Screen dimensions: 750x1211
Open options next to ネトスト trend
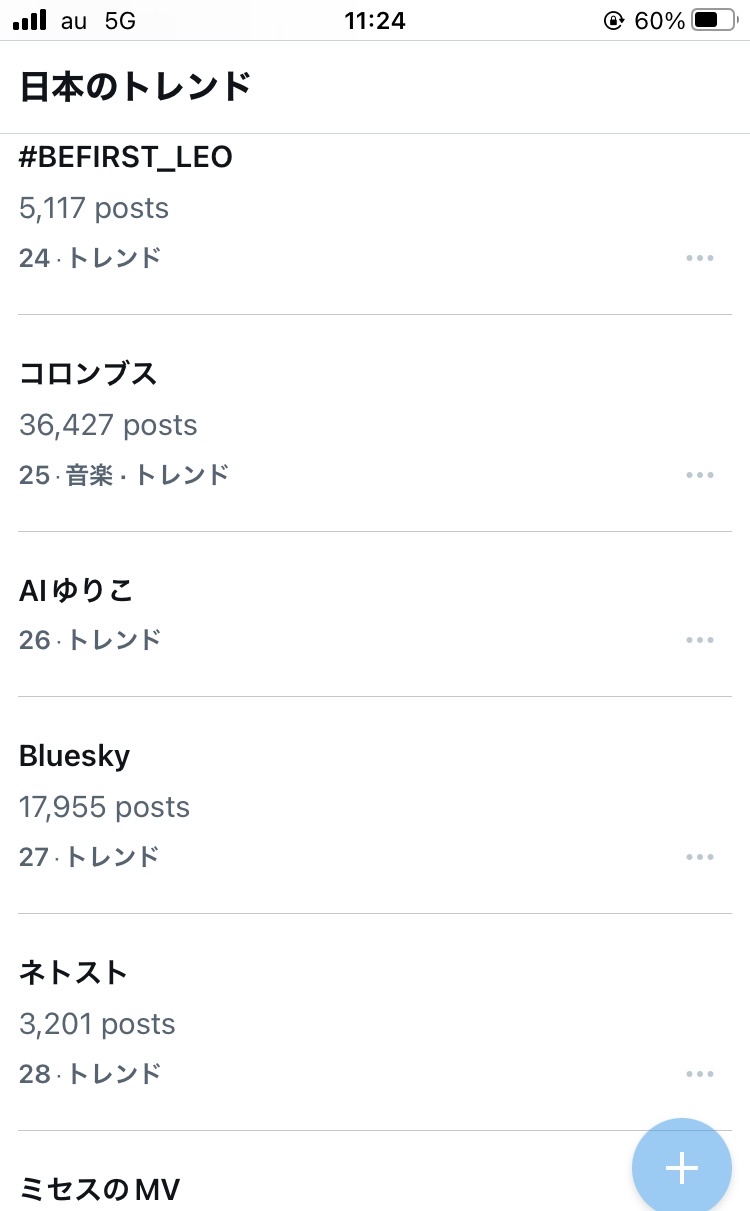coord(700,1074)
